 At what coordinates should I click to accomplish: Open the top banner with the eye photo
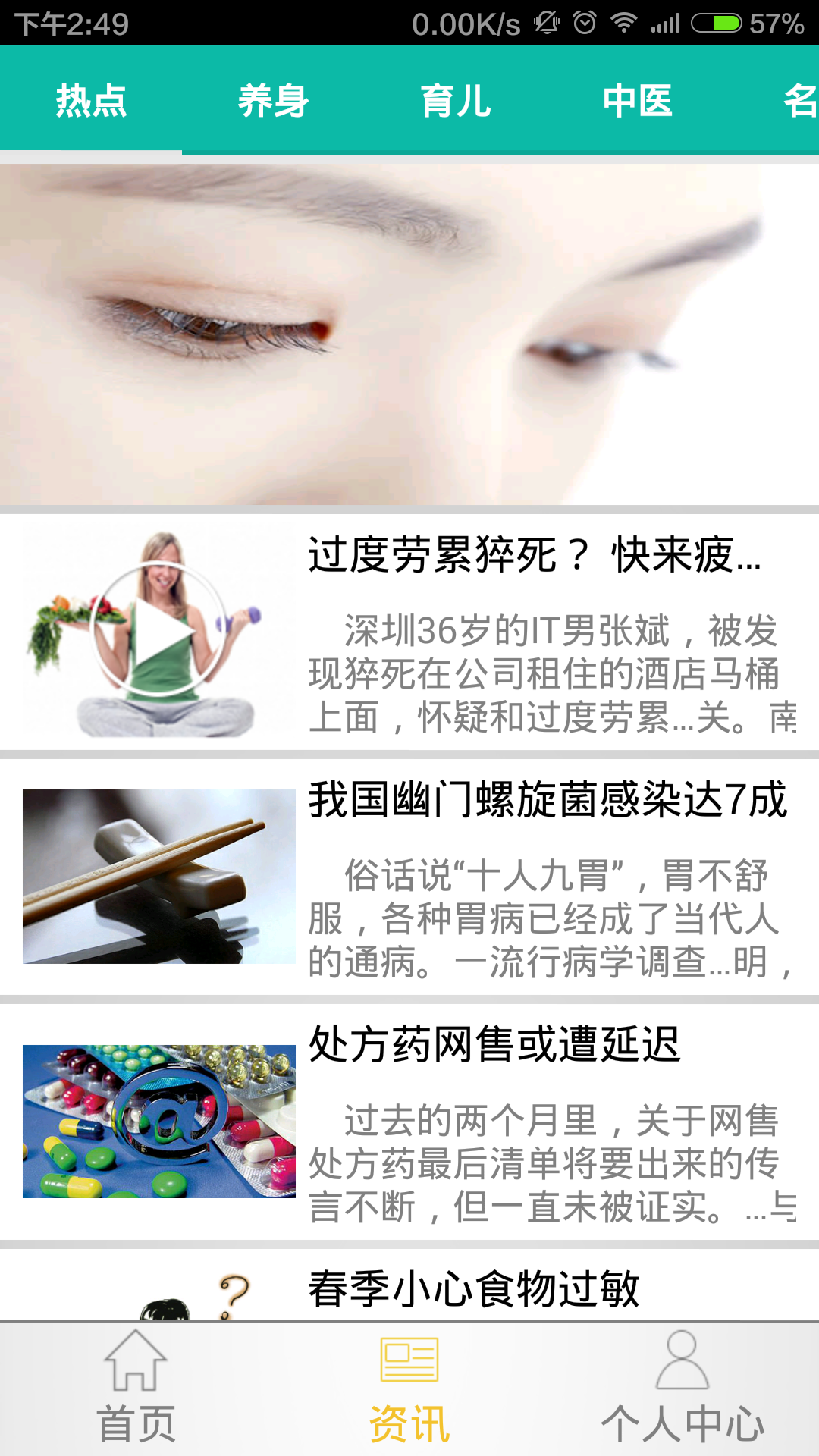[409, 334]
